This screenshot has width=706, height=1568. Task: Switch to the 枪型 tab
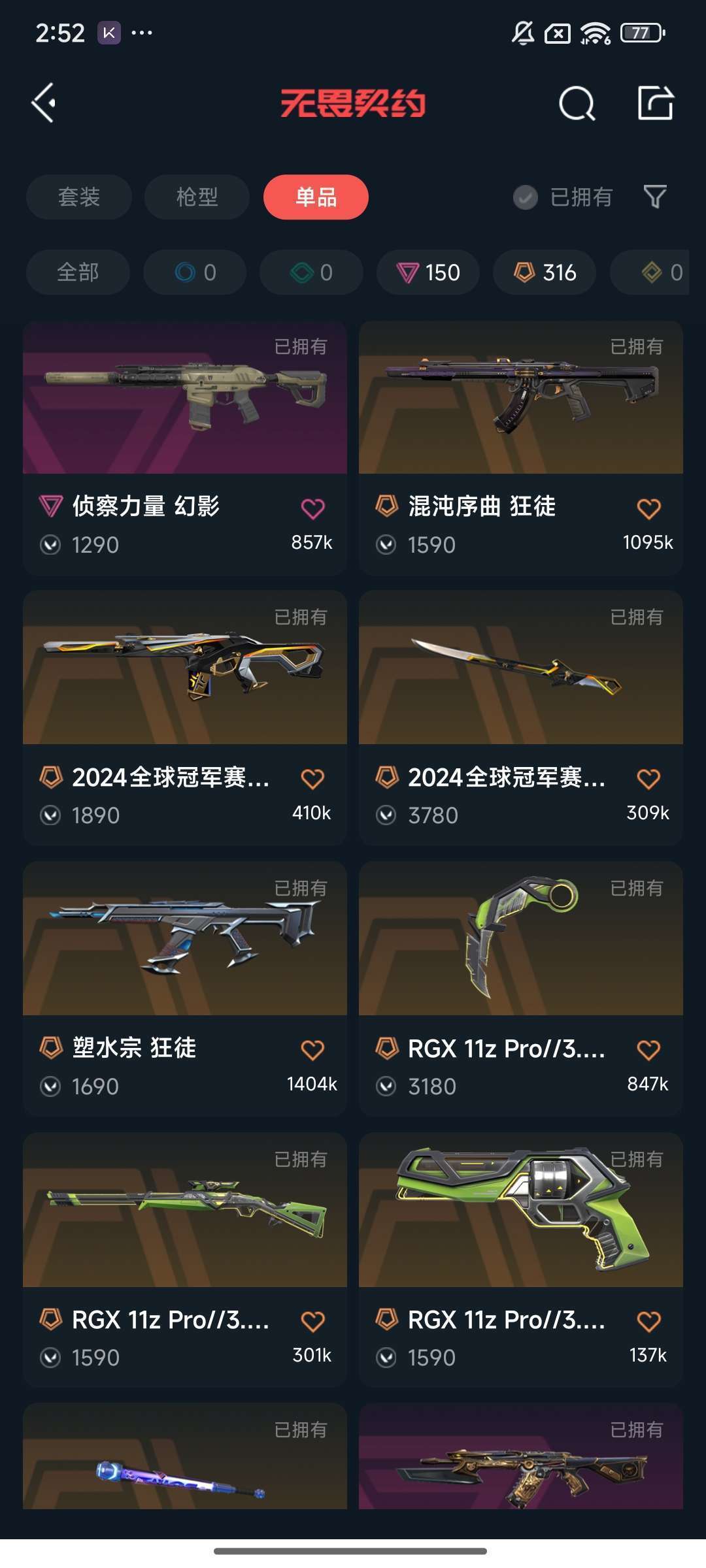(197, 197)
